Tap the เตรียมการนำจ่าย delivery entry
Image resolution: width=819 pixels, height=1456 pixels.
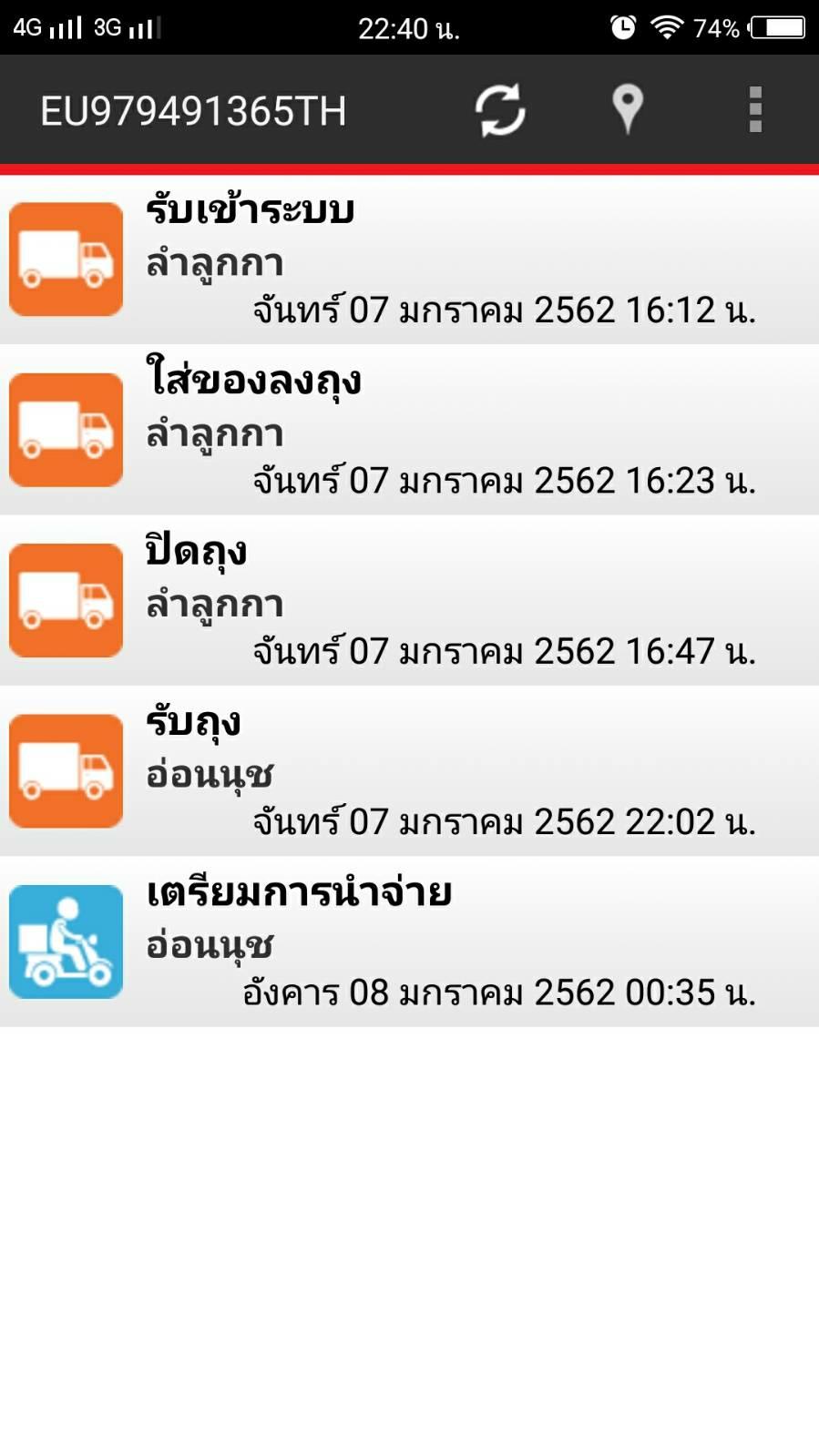(x=410, y=942)
